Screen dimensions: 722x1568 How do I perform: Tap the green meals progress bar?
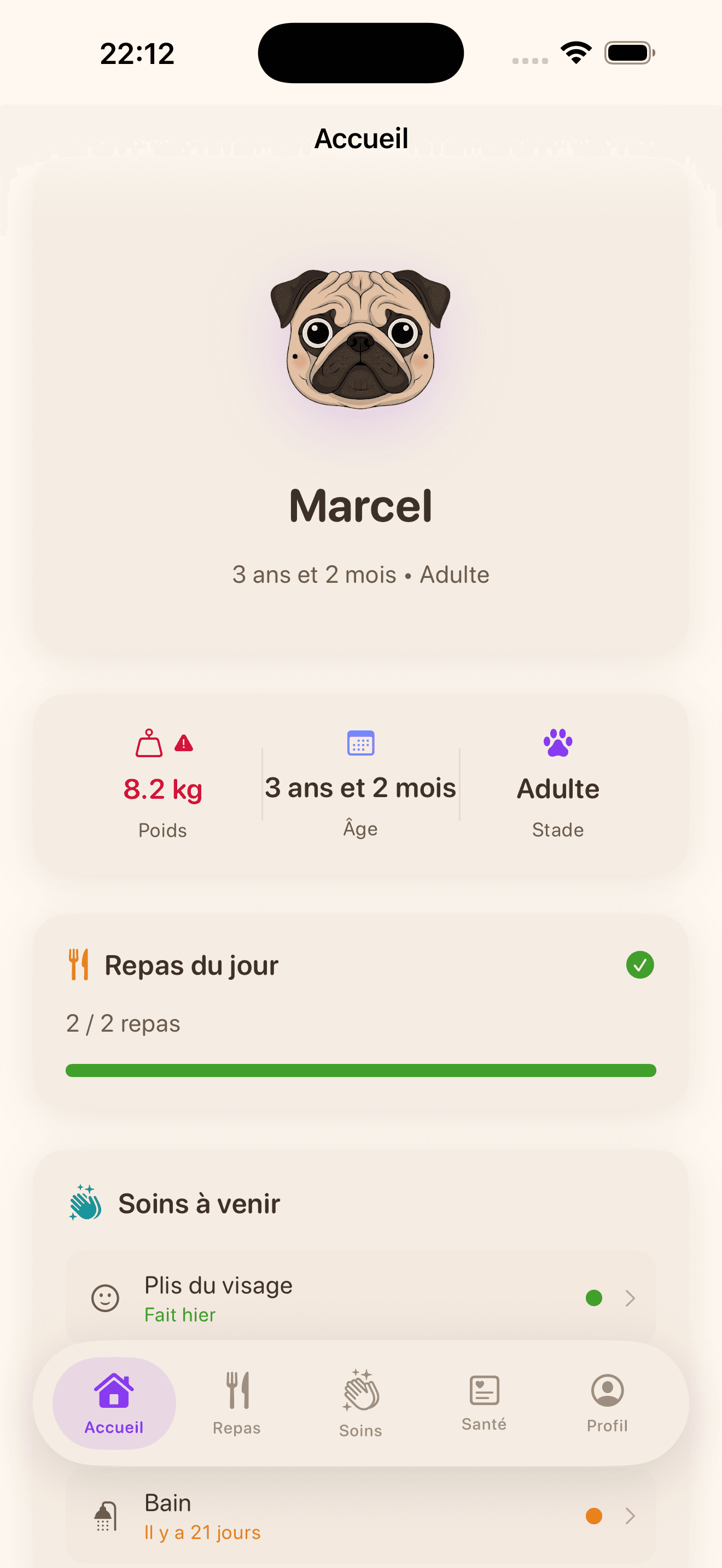tap(360, 1069)
